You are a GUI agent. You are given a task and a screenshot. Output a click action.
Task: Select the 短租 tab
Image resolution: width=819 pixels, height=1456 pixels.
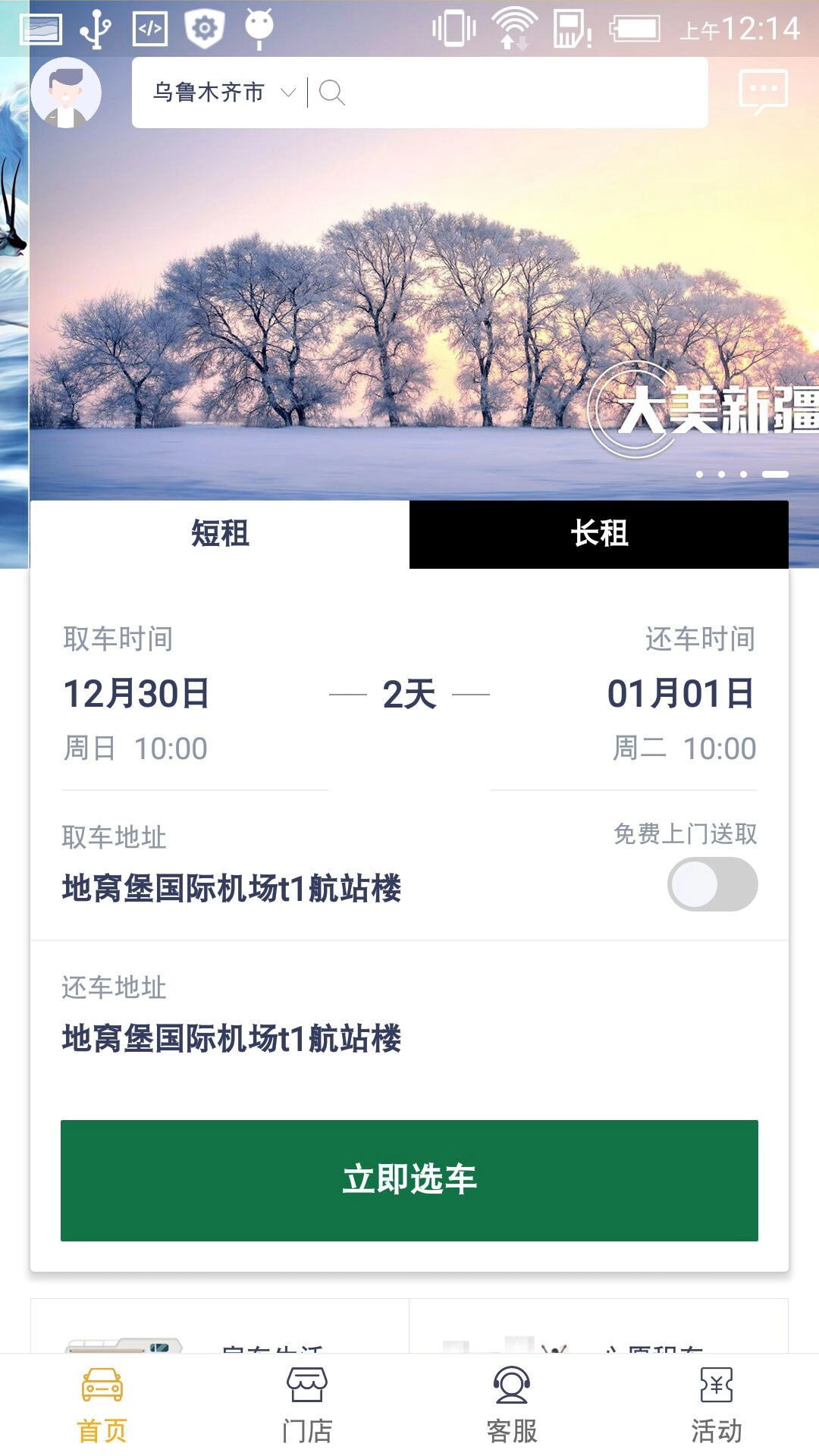[x=220, y=534]
